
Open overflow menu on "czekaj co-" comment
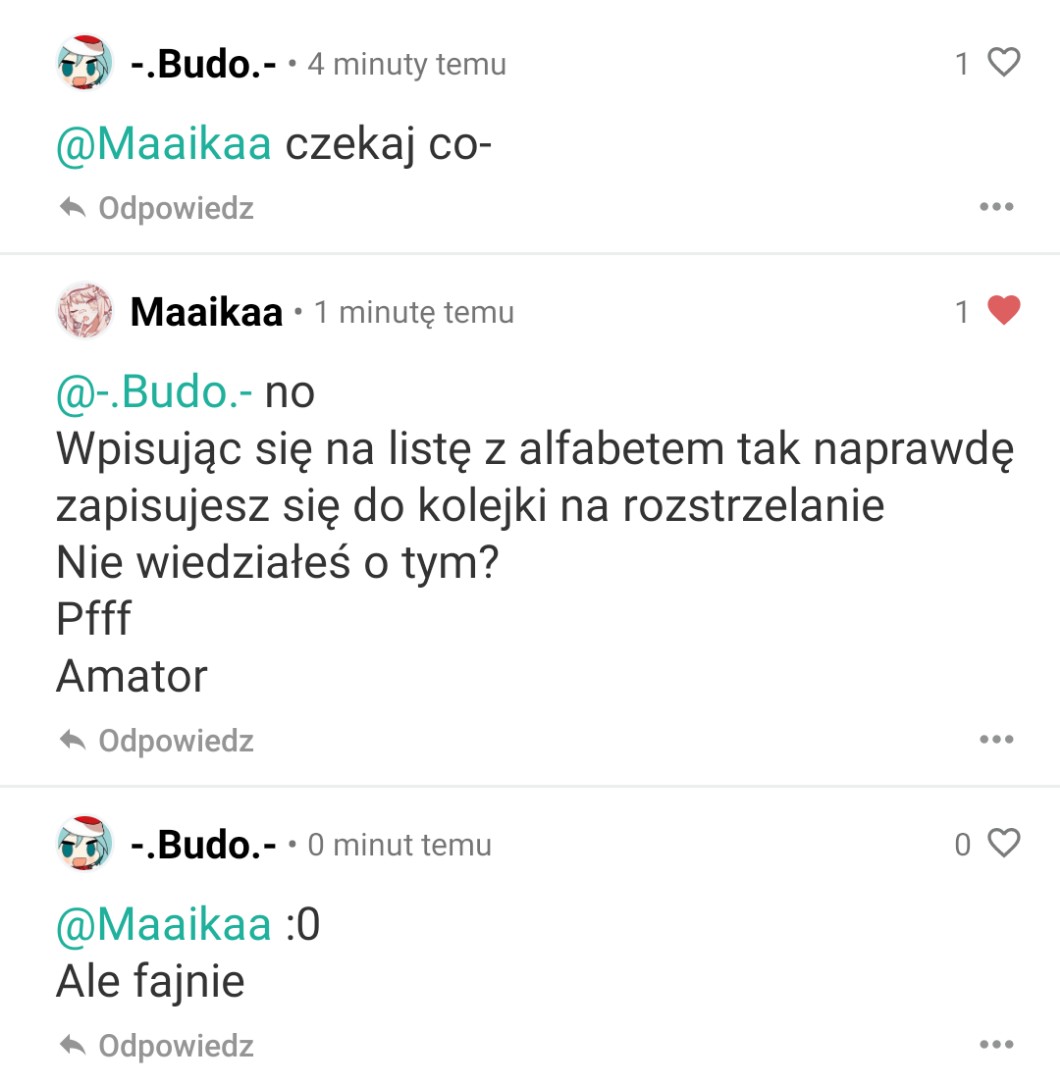click(x=996, y=208)
